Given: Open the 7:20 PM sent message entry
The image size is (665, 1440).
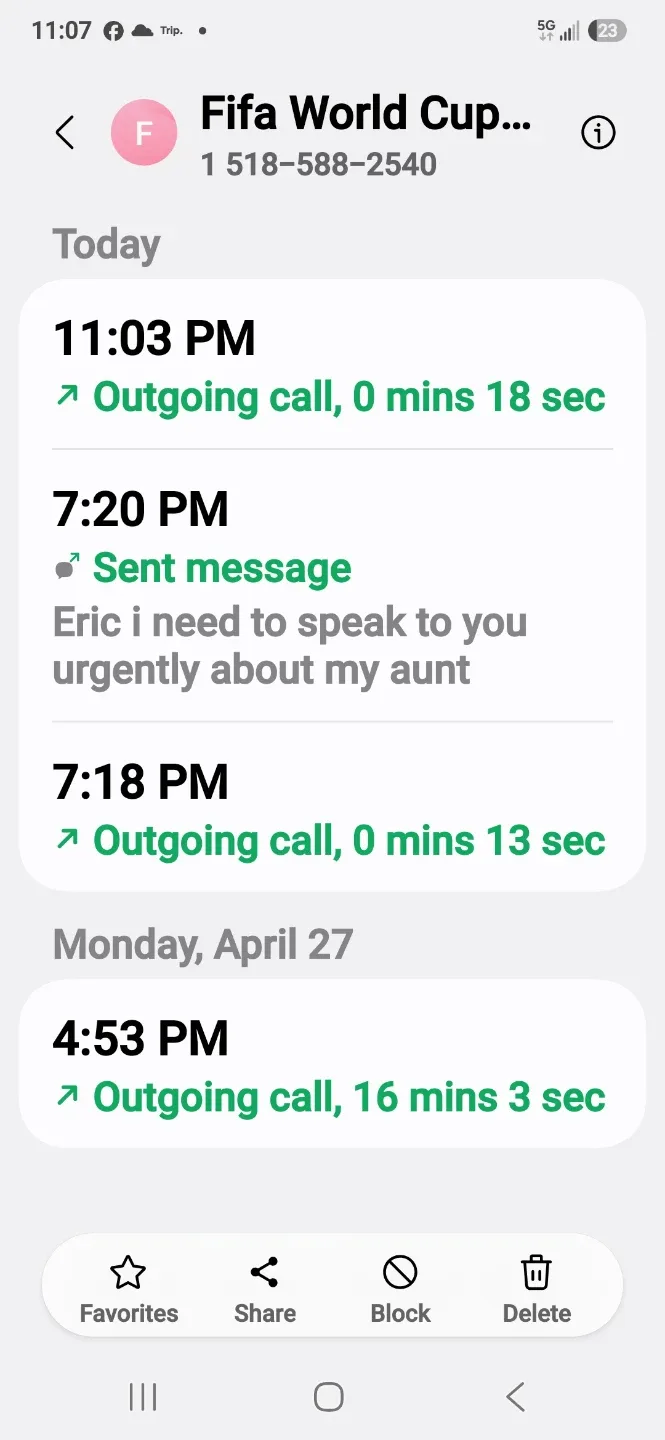Looking at the screenshot, I should click(332, 586).
